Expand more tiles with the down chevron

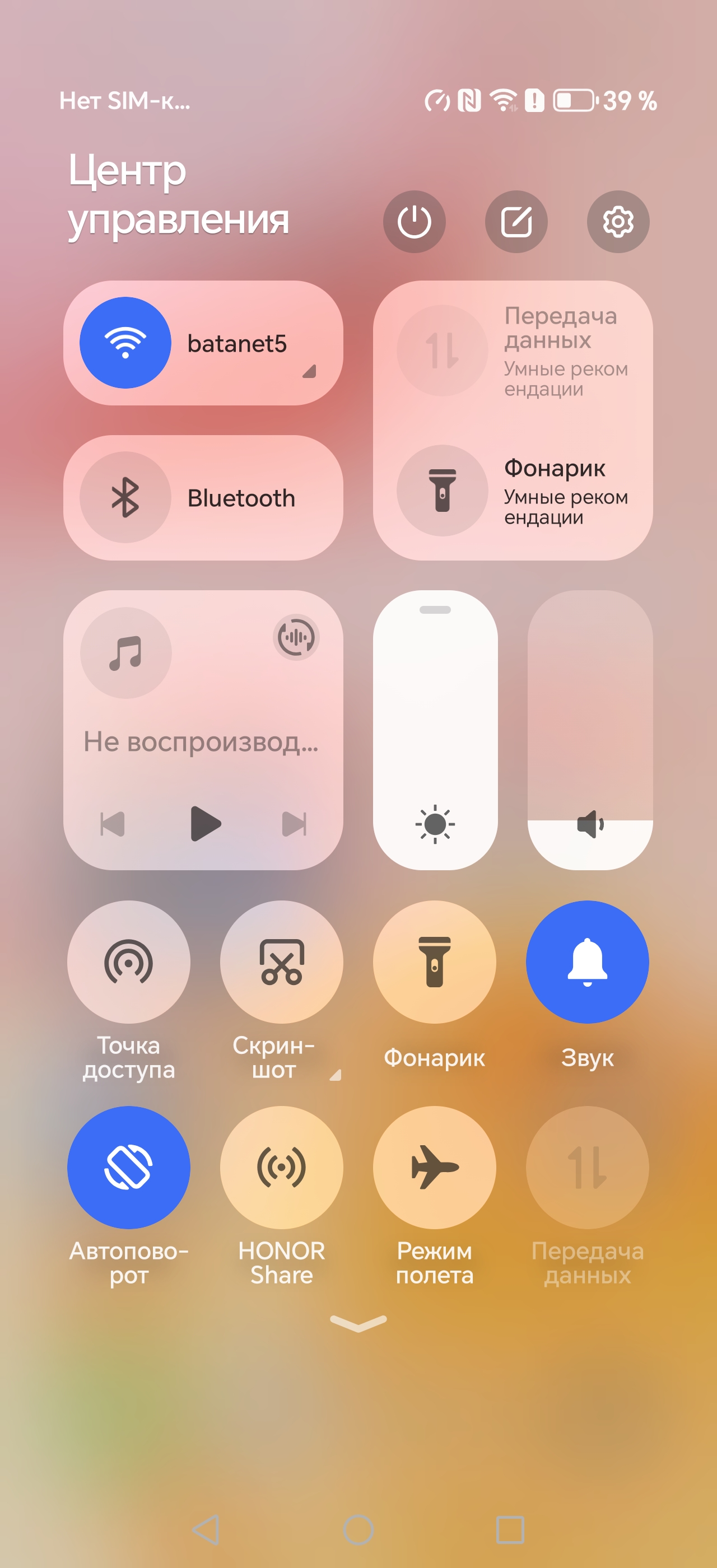(x=358, y=1323)
